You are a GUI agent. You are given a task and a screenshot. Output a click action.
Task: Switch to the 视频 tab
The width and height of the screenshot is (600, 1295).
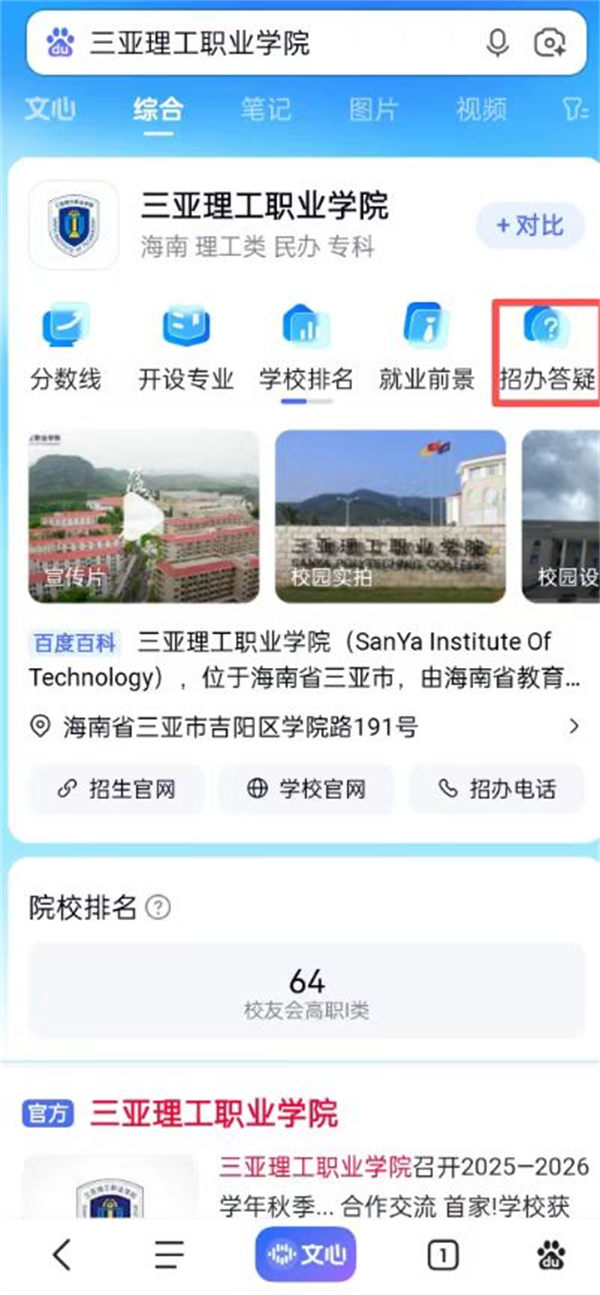(481, 109)
